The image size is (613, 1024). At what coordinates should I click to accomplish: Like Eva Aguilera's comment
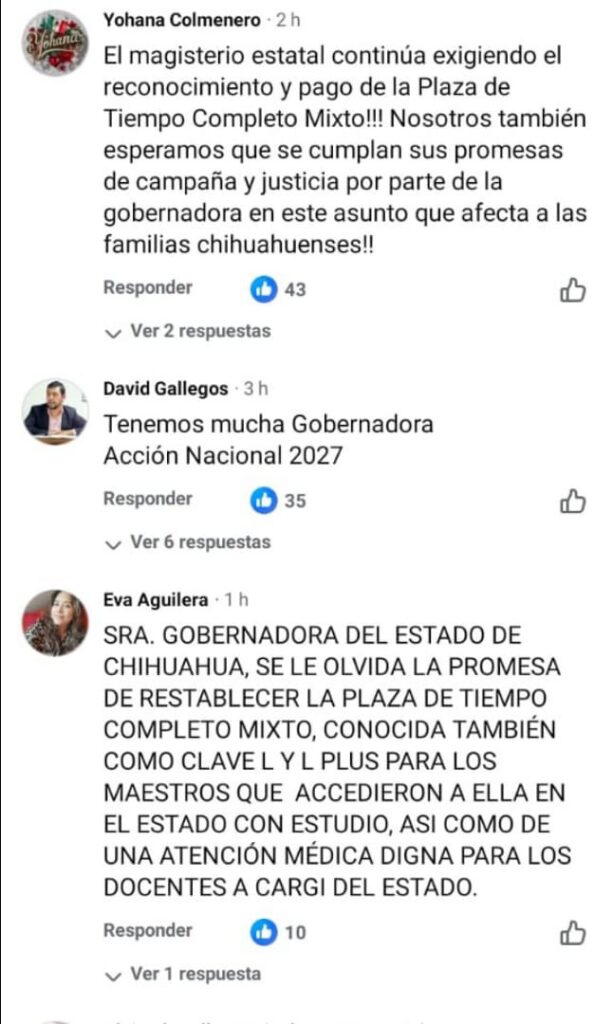coord(572,933)
